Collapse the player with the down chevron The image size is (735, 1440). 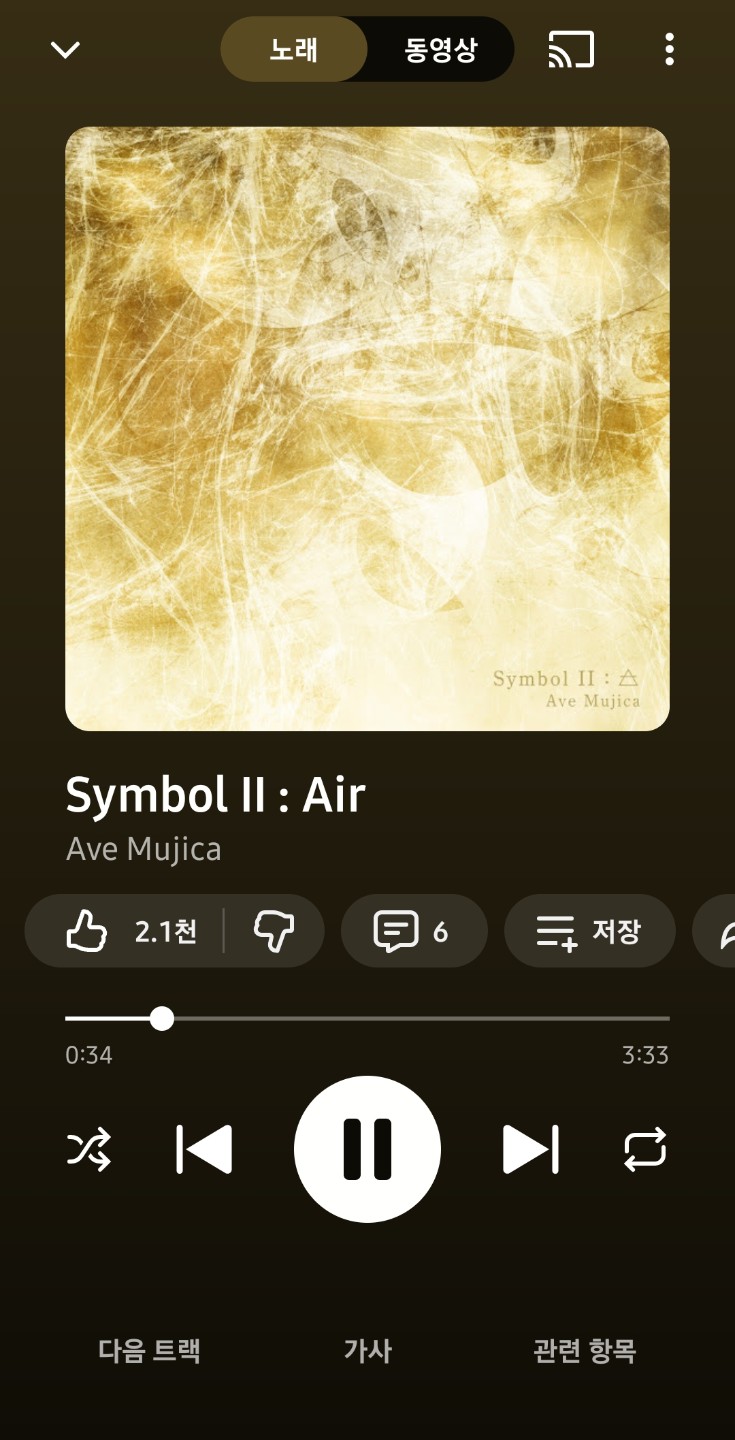pyautogui.click(x=65, y=50)
